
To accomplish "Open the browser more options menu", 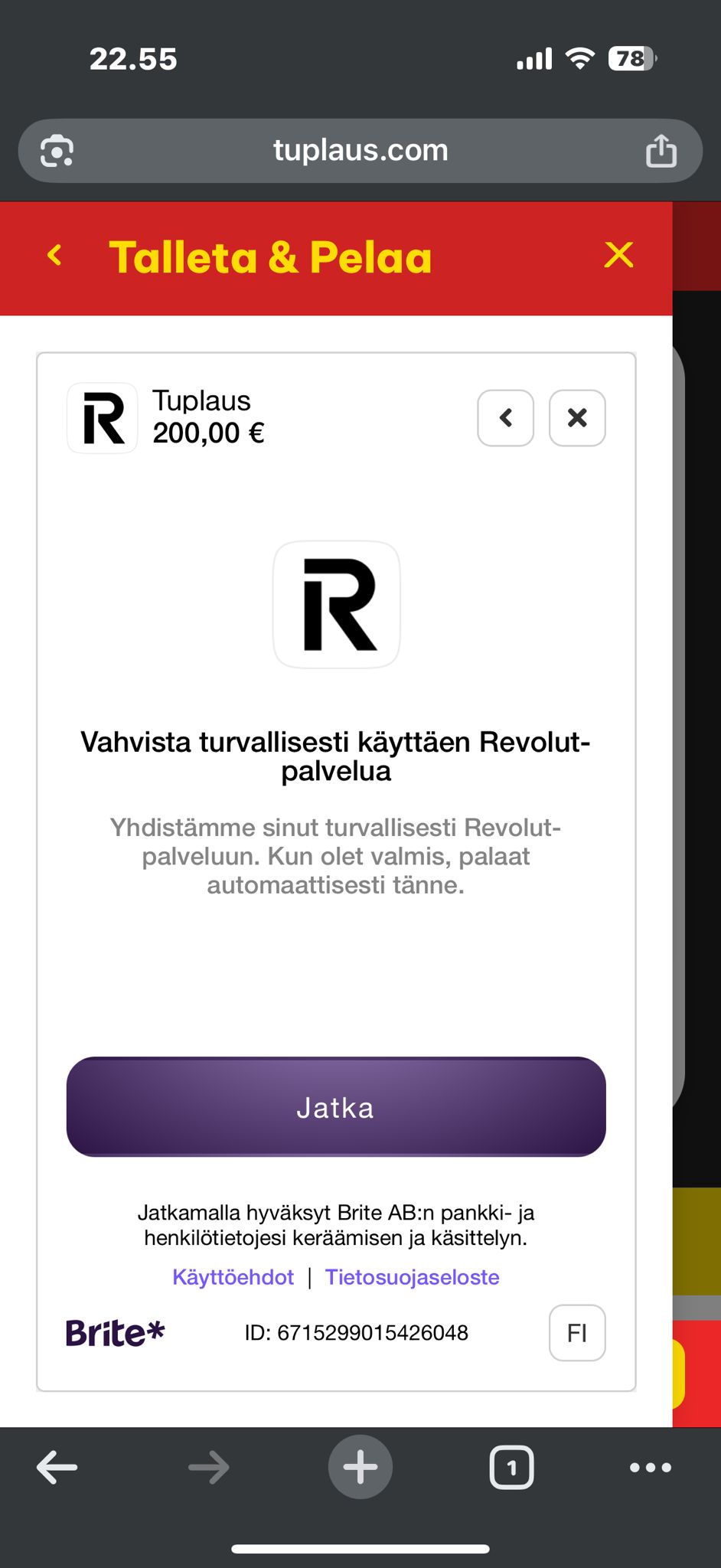I will click(648, 1467).
